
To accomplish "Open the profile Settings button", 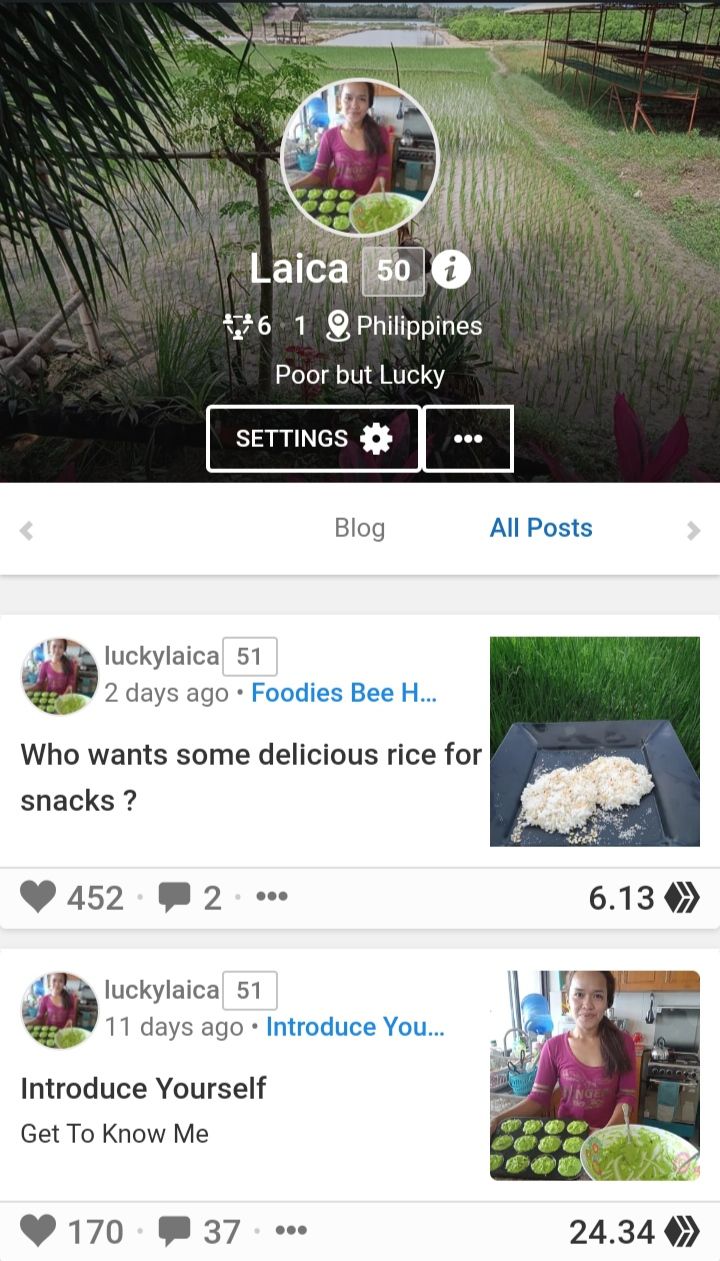I will click(x=313, y=438).
